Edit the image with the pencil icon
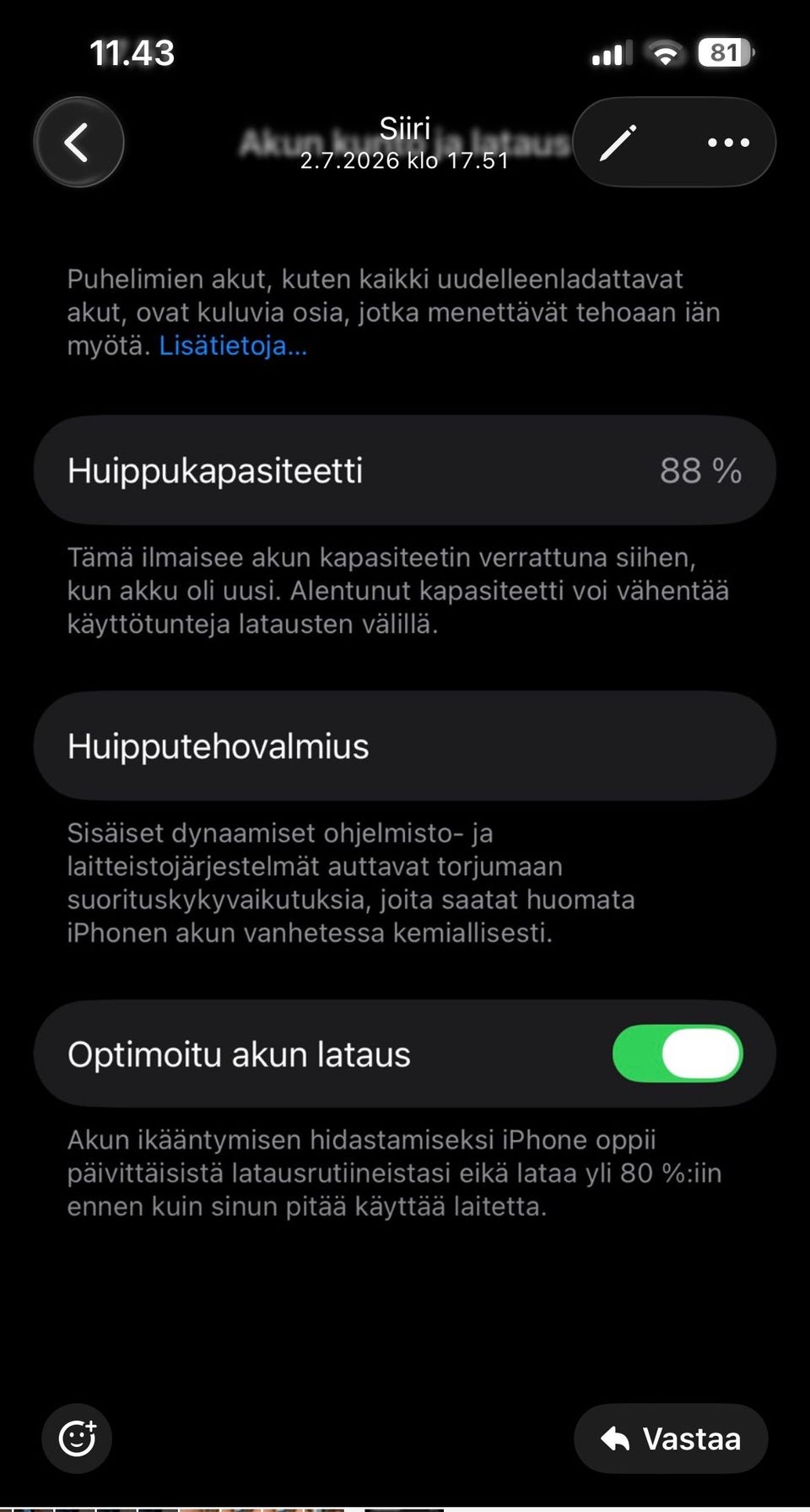This screenshot has height=1512, width=810. pos(618,142)
